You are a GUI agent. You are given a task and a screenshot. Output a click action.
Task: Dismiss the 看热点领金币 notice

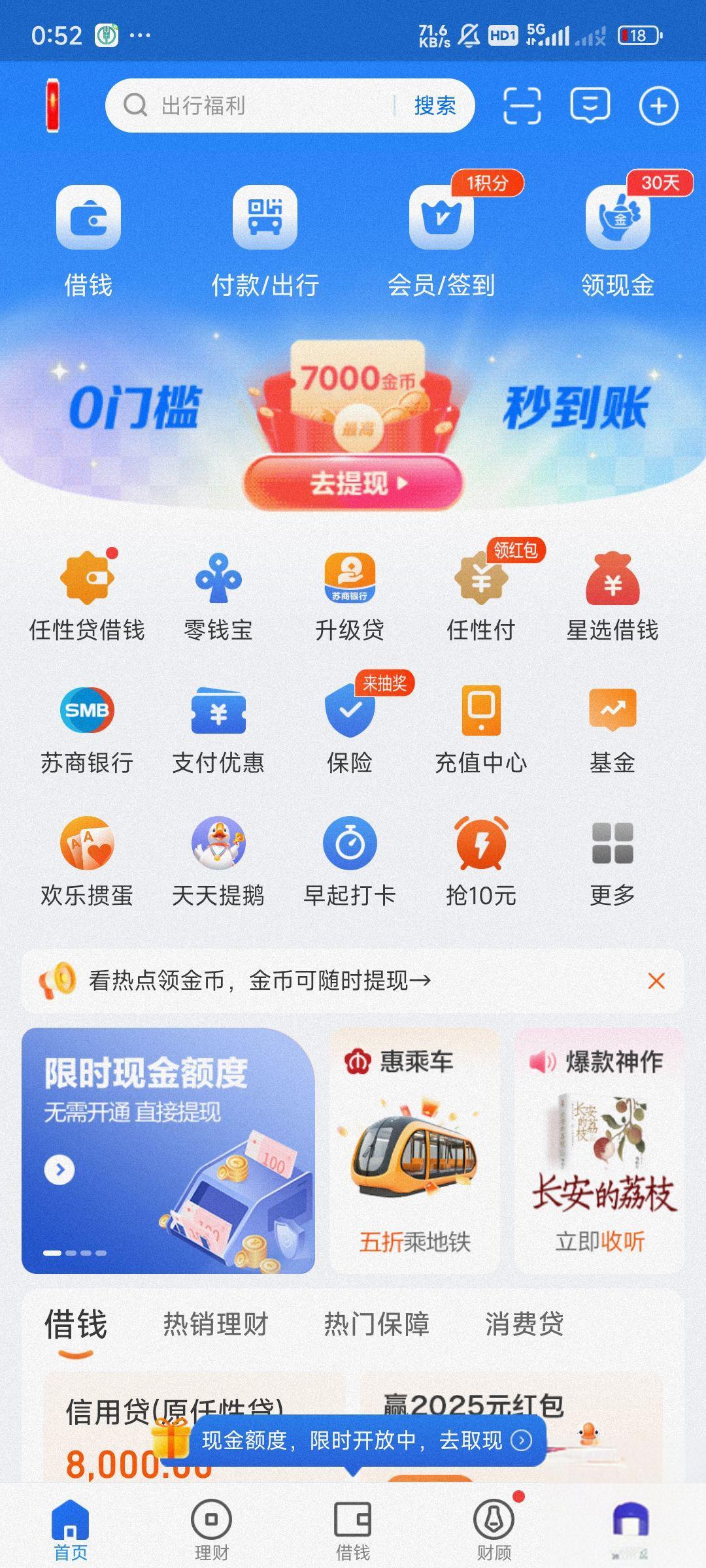coord(656,981)
